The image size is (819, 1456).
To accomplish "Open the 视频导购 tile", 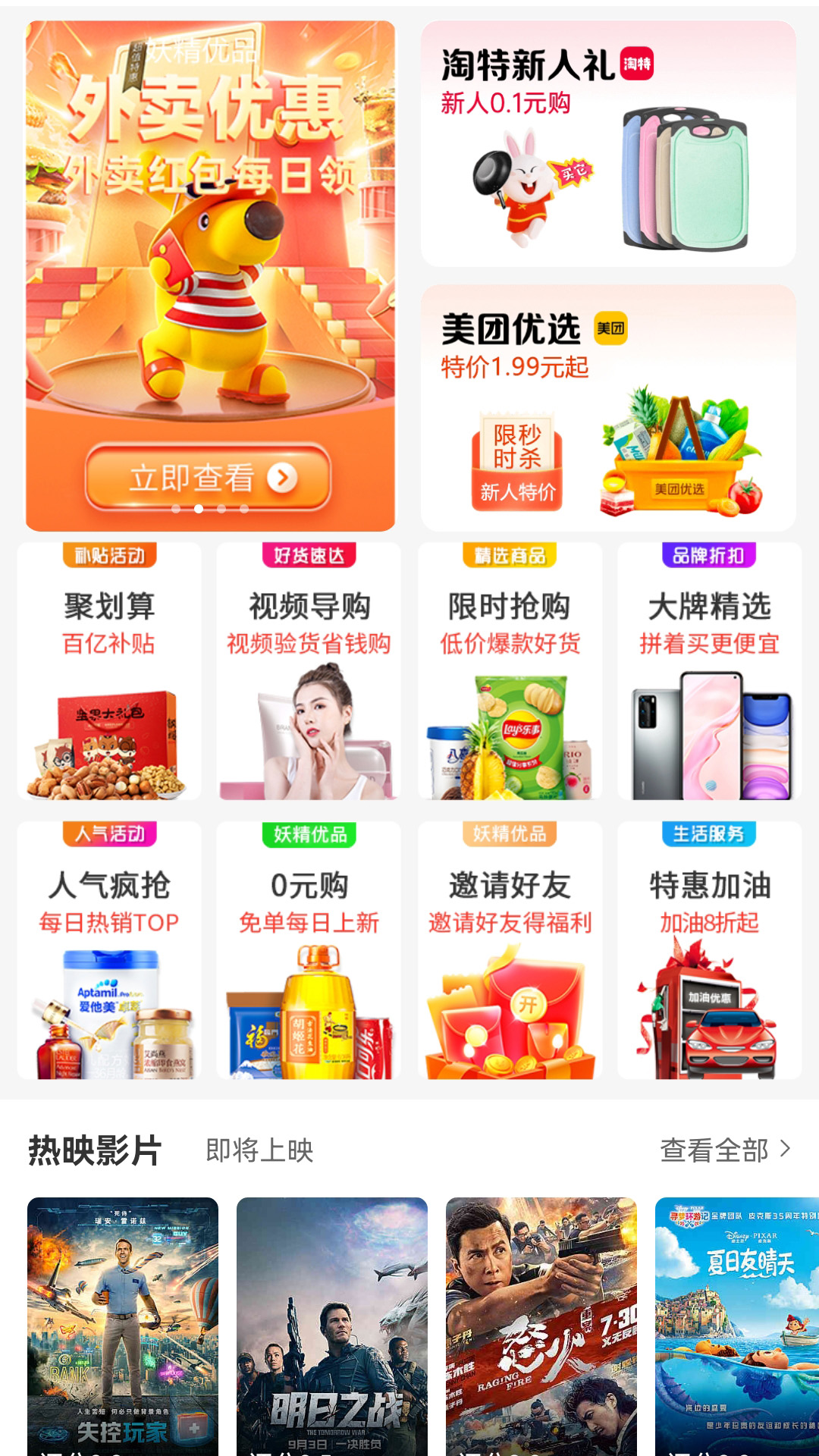I will [x=309, y=672].
